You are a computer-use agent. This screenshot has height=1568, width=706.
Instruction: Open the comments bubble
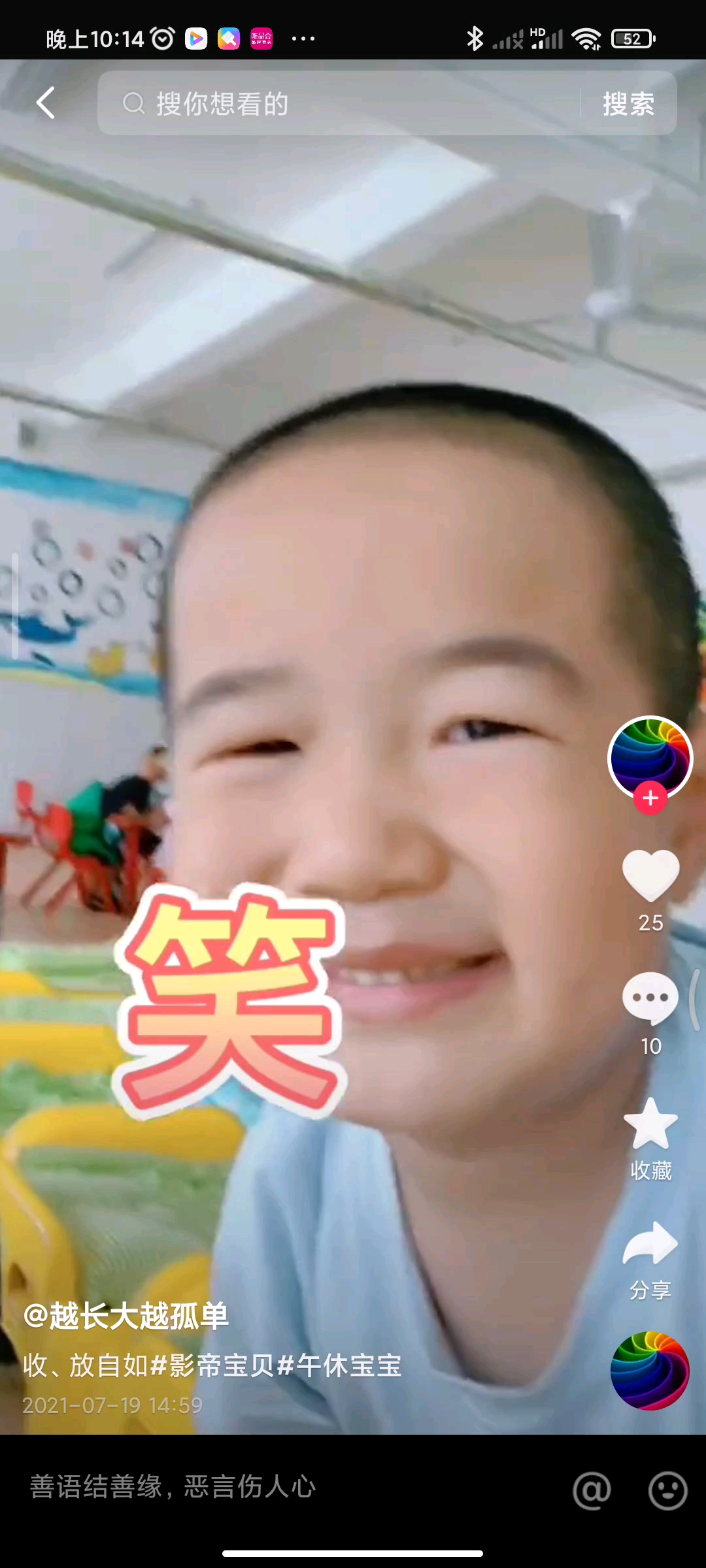point(650,998)
